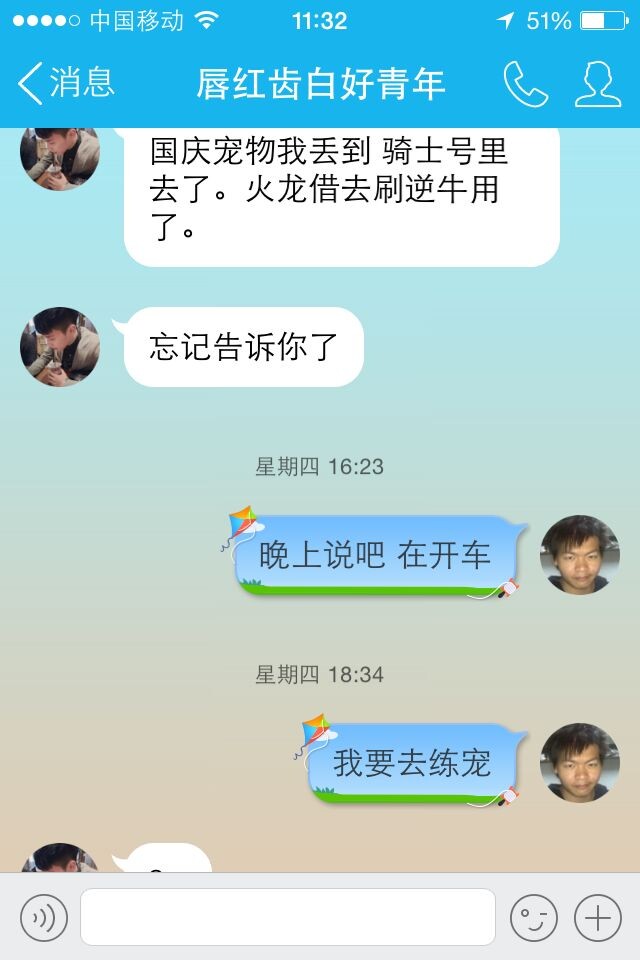Open the contact profile icon

[598, 85]
